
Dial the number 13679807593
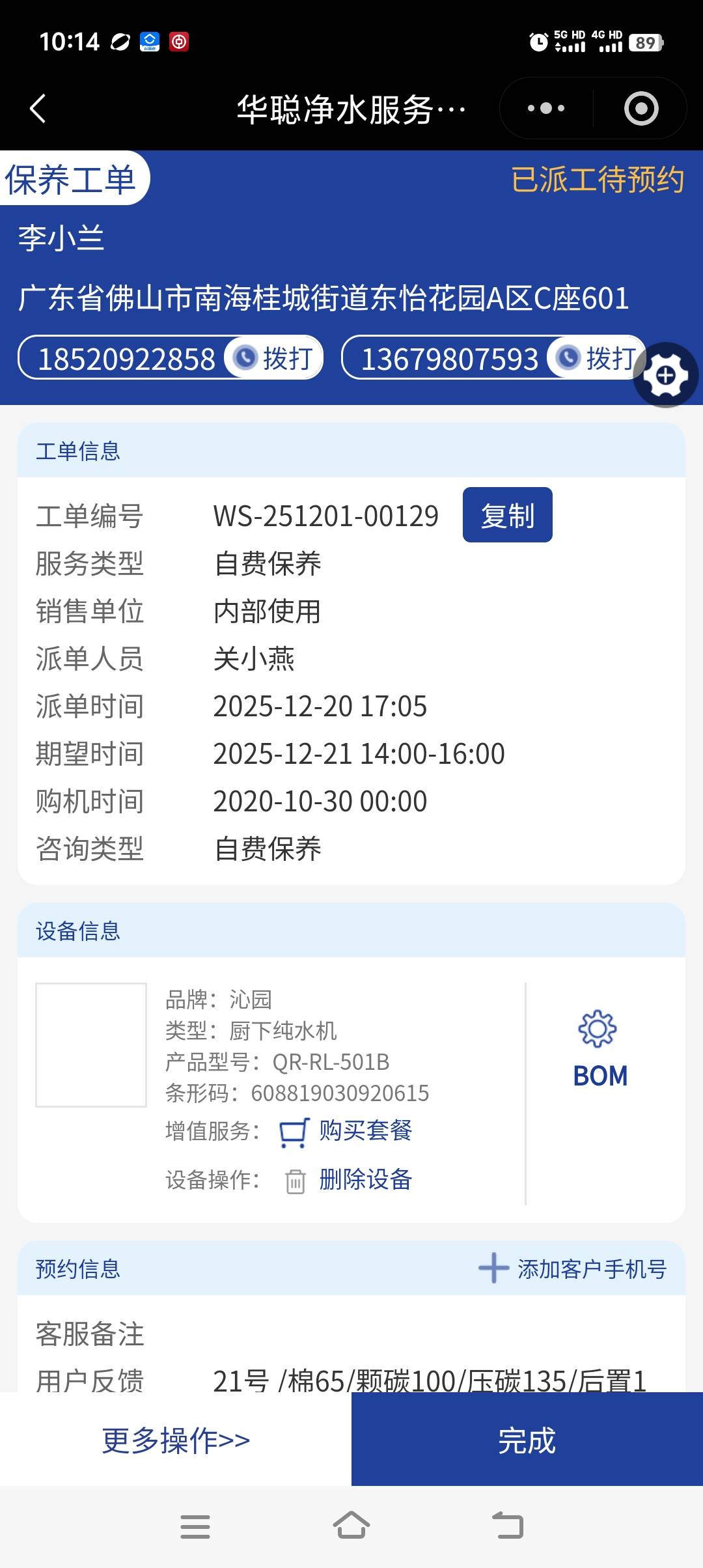pos(596,358)
